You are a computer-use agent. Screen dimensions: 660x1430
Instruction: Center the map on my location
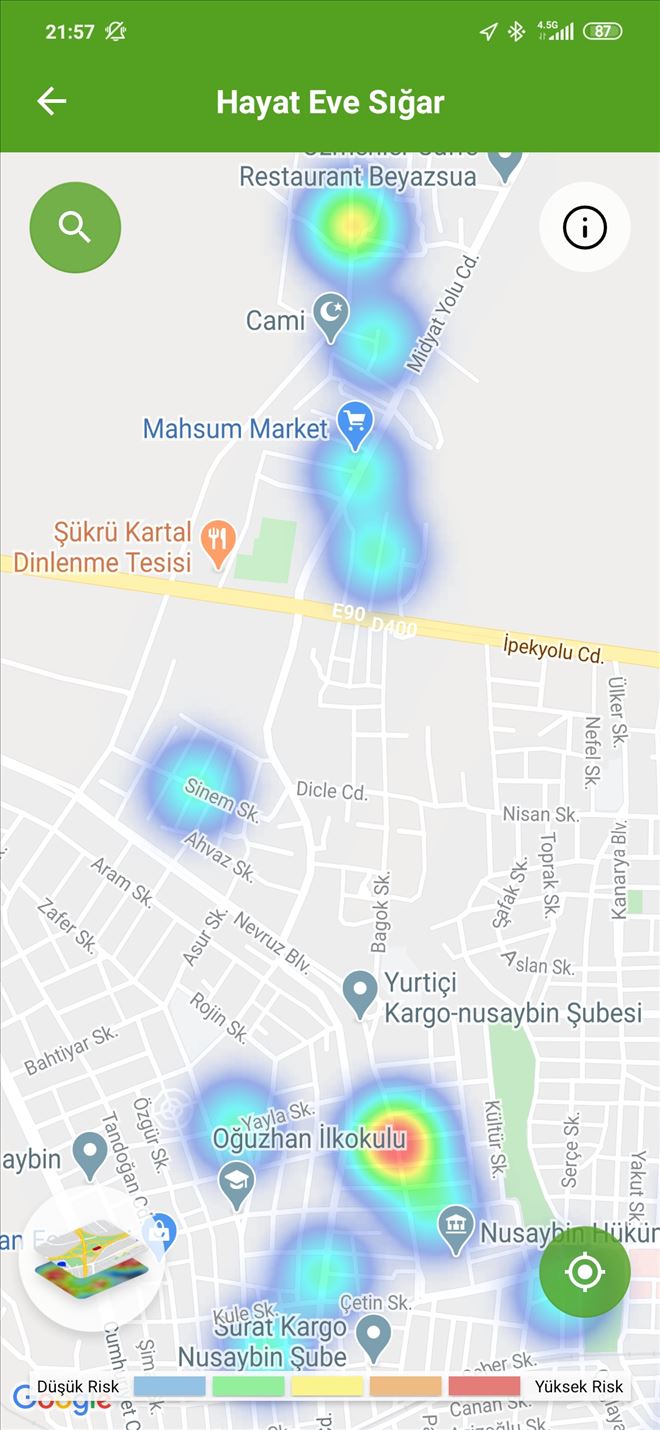click(585, 1272)
